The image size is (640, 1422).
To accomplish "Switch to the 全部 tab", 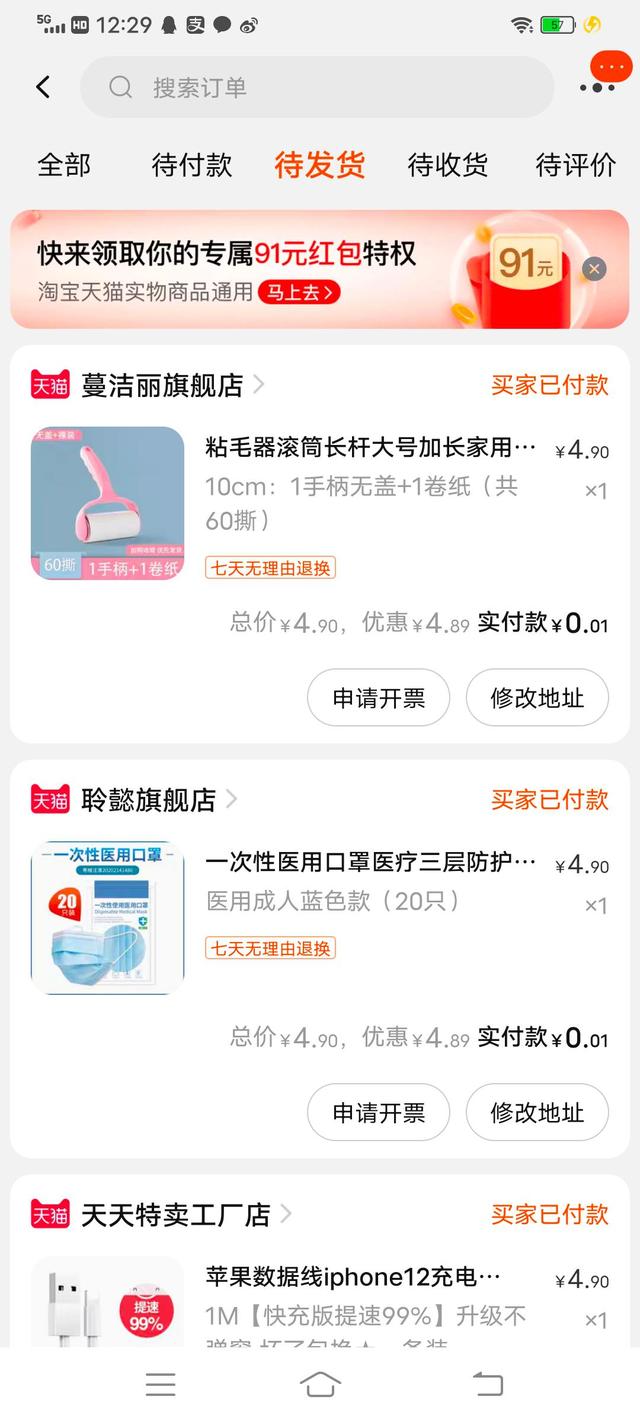I will click(x=64, y=165).
